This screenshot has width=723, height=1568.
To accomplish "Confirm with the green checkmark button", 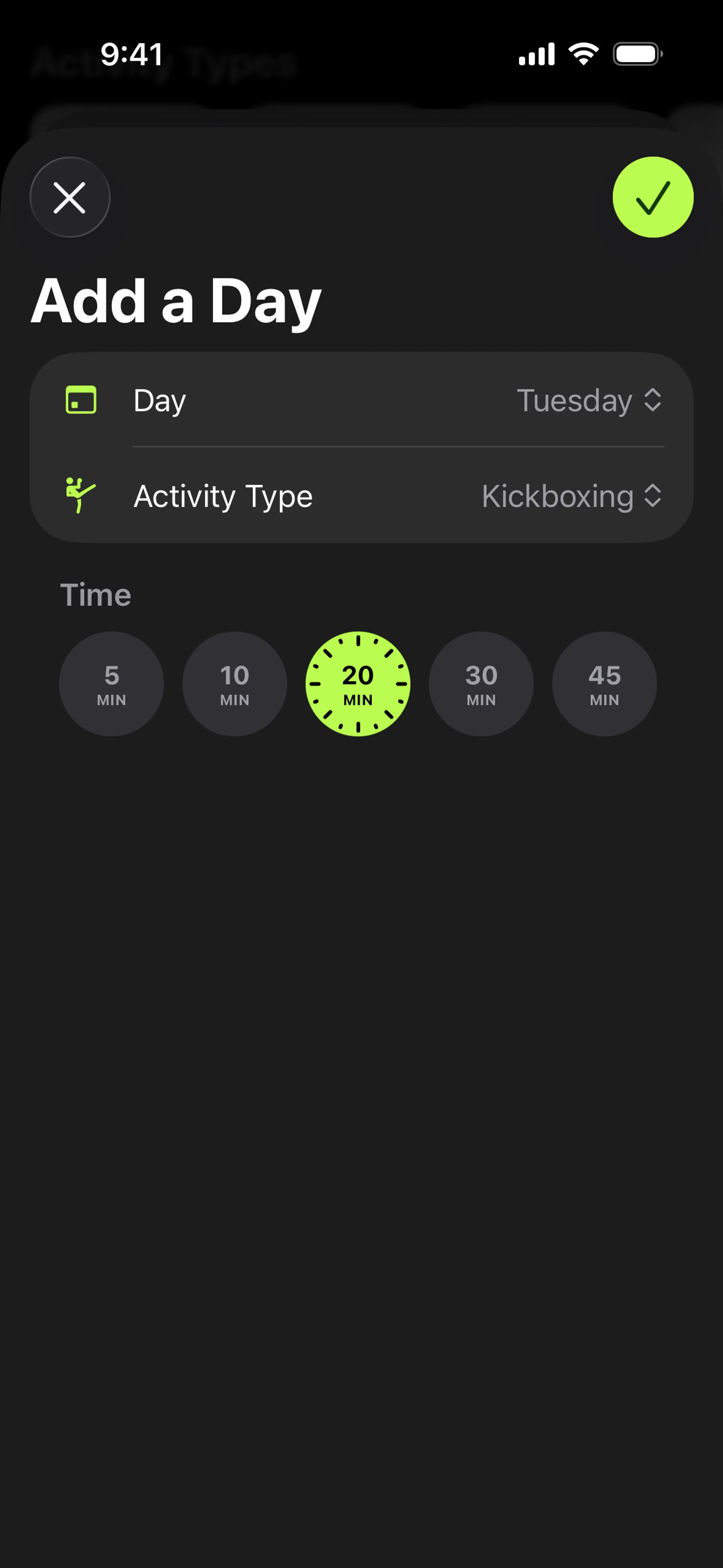I will click(653, 197).
